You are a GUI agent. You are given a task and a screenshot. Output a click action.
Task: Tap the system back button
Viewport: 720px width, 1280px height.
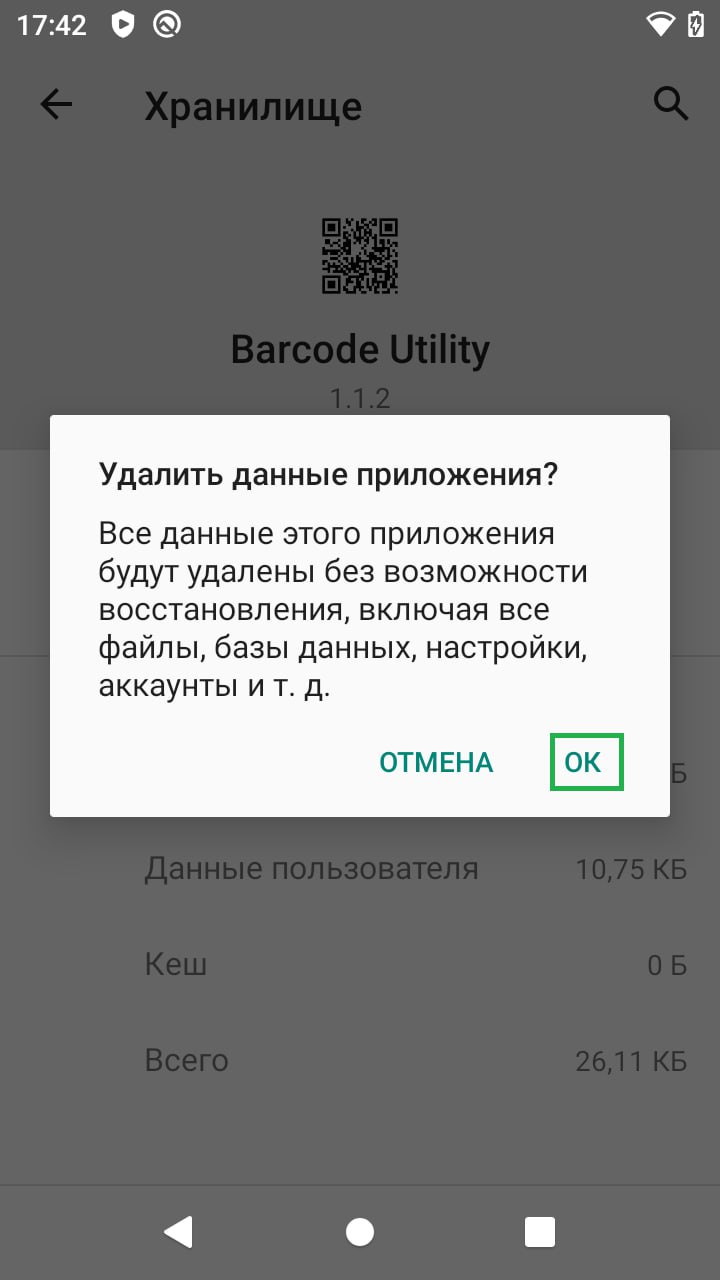pyautogui.click(x=179, y=1232)
